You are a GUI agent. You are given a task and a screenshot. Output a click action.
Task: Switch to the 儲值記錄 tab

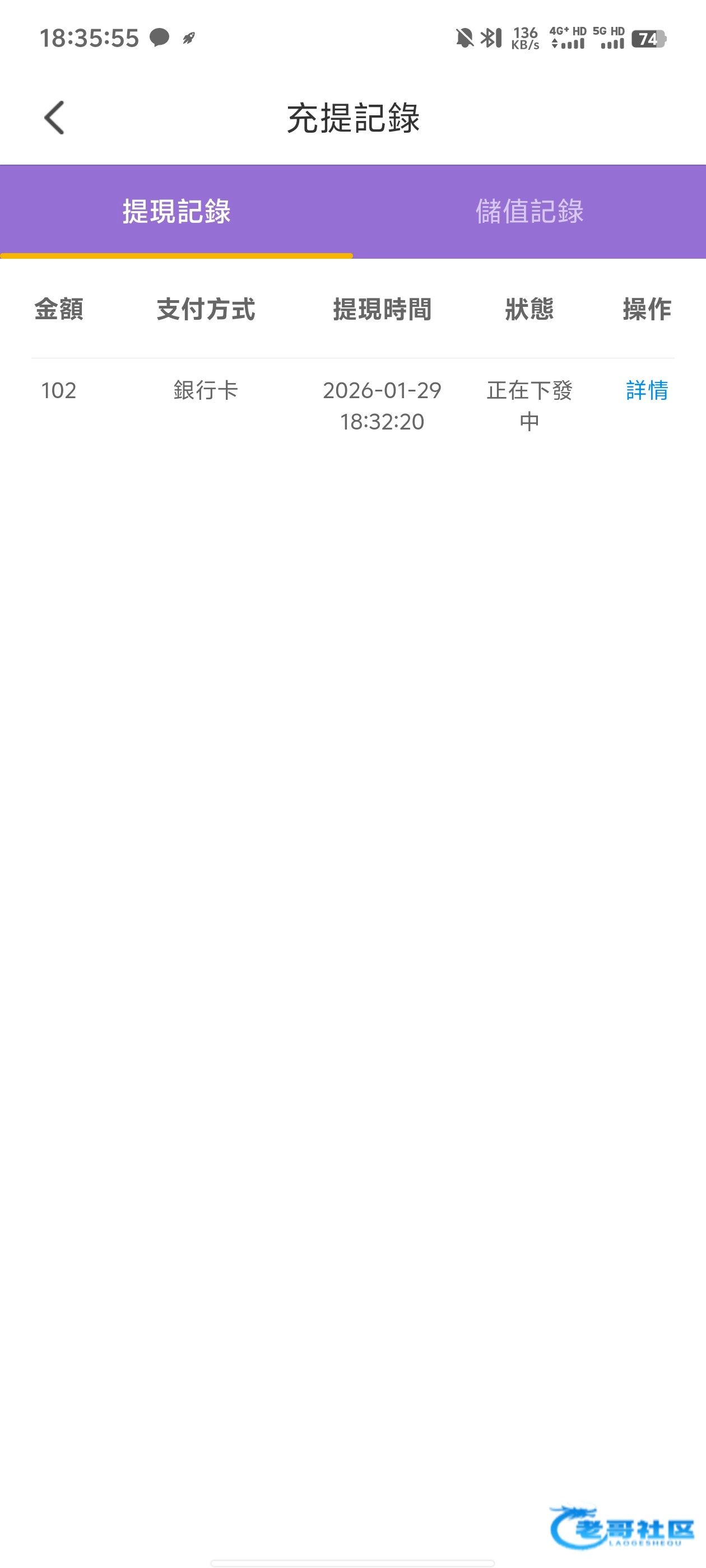[529, 211]
